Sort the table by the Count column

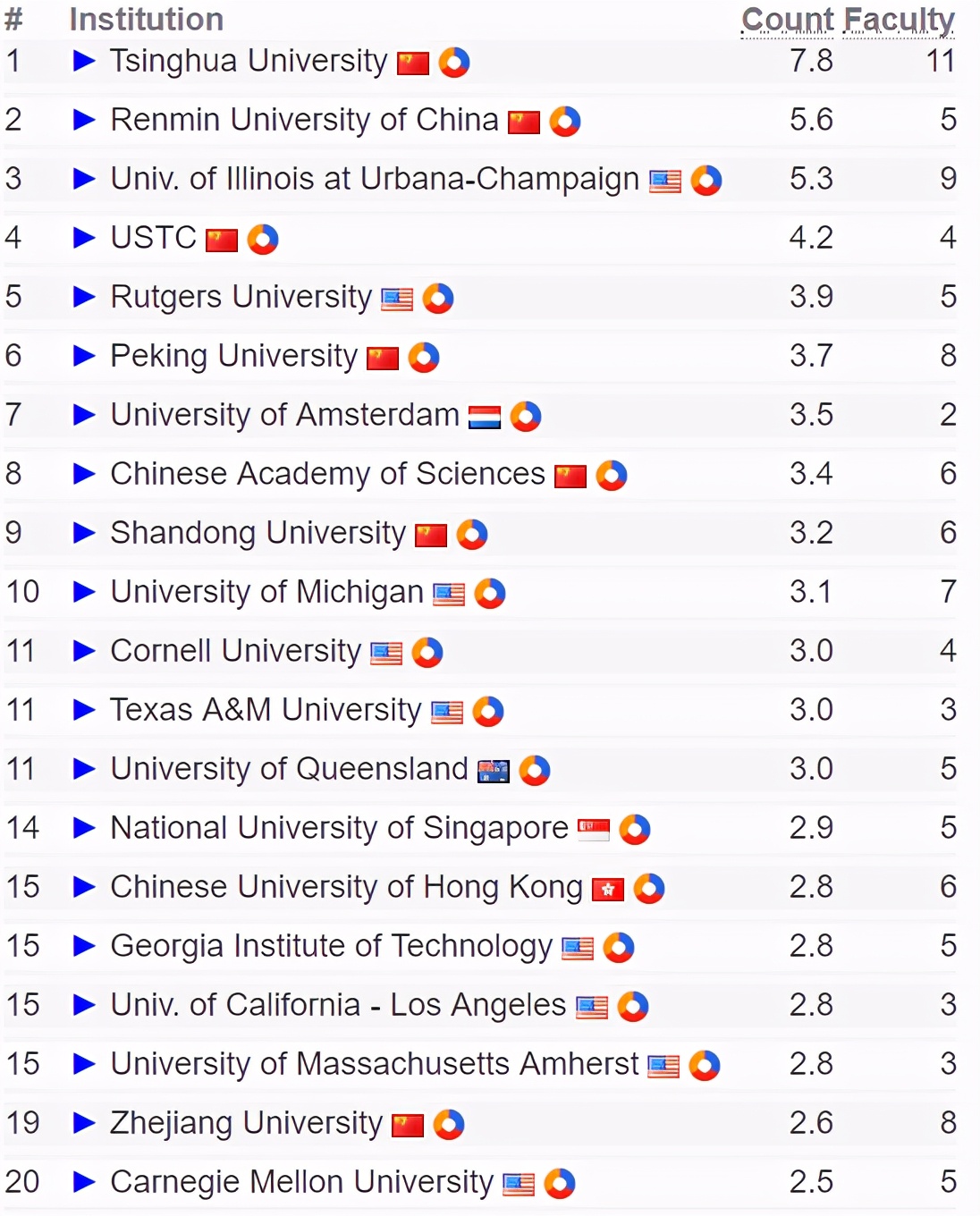pyautogui.click(x=787, y=19)
